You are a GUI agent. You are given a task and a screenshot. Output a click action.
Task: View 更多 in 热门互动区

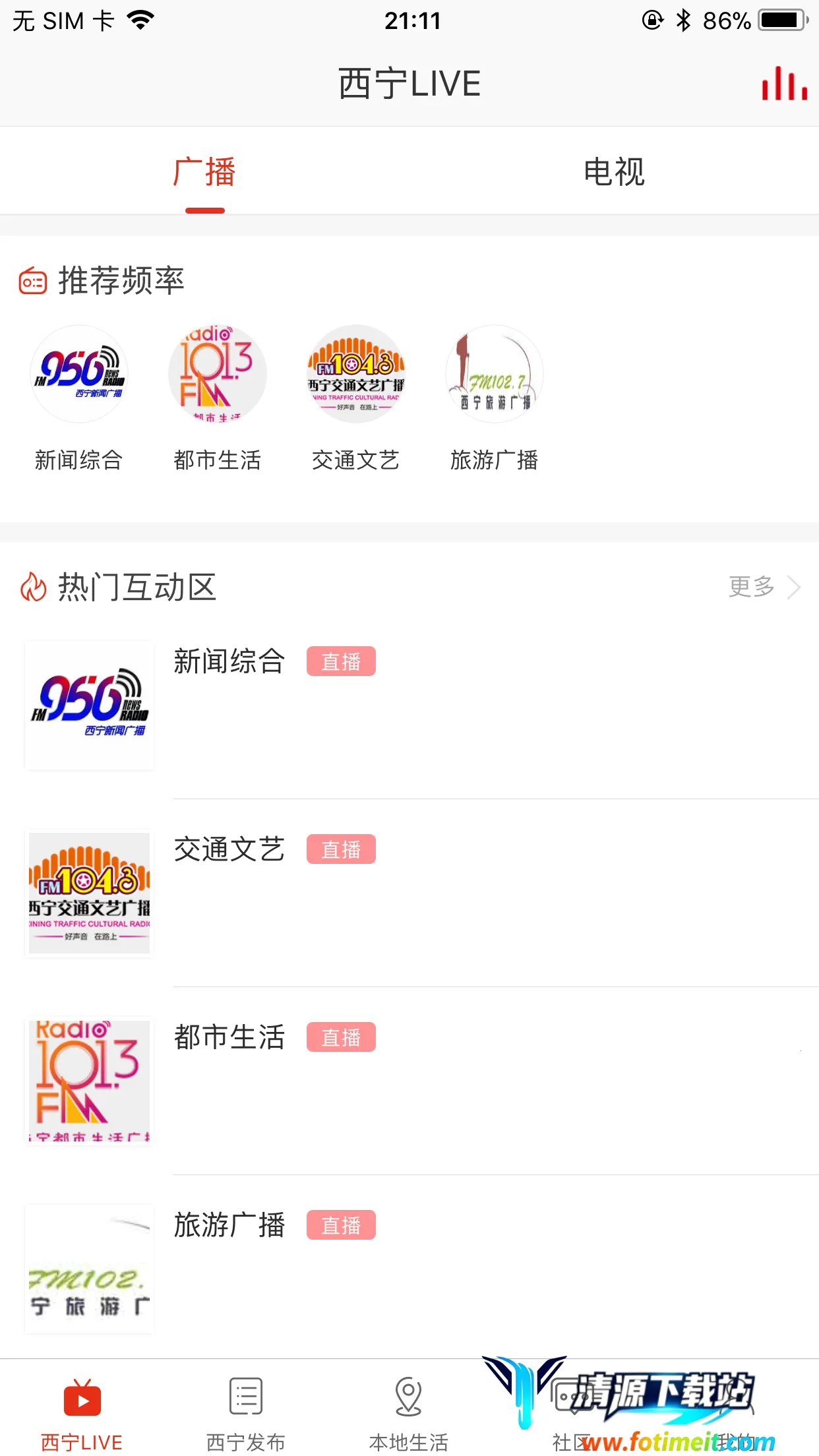tap(764, 586)
